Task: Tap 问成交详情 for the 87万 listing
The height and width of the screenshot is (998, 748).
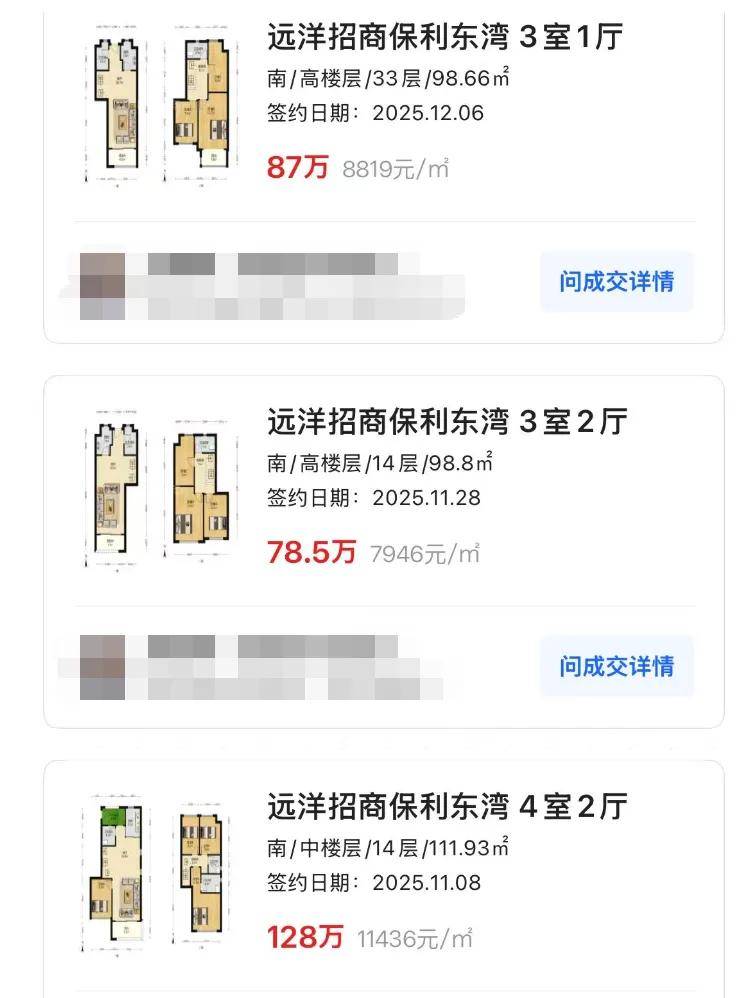Action: pos(616,281)
